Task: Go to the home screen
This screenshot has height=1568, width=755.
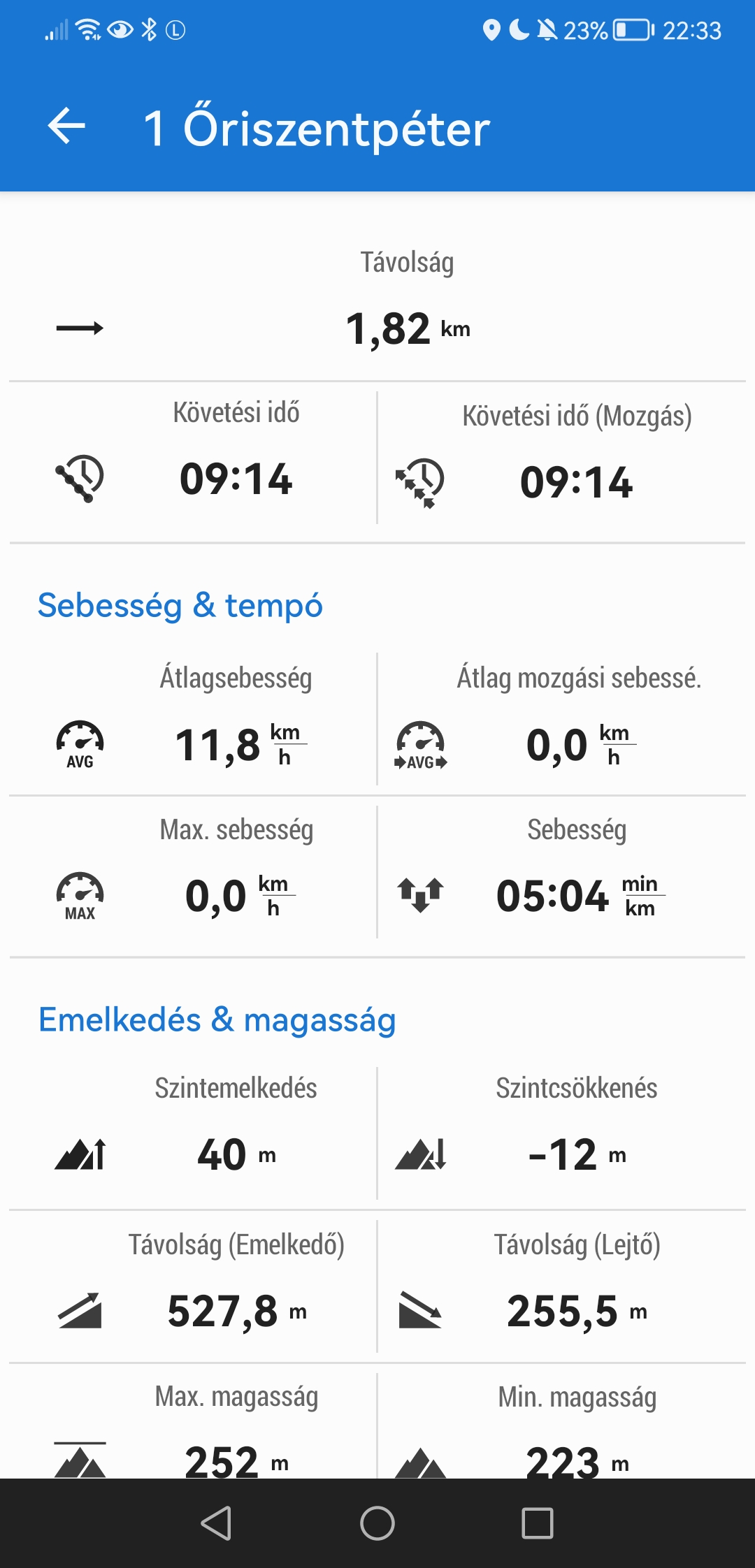Action: [x=377, y=1523]
